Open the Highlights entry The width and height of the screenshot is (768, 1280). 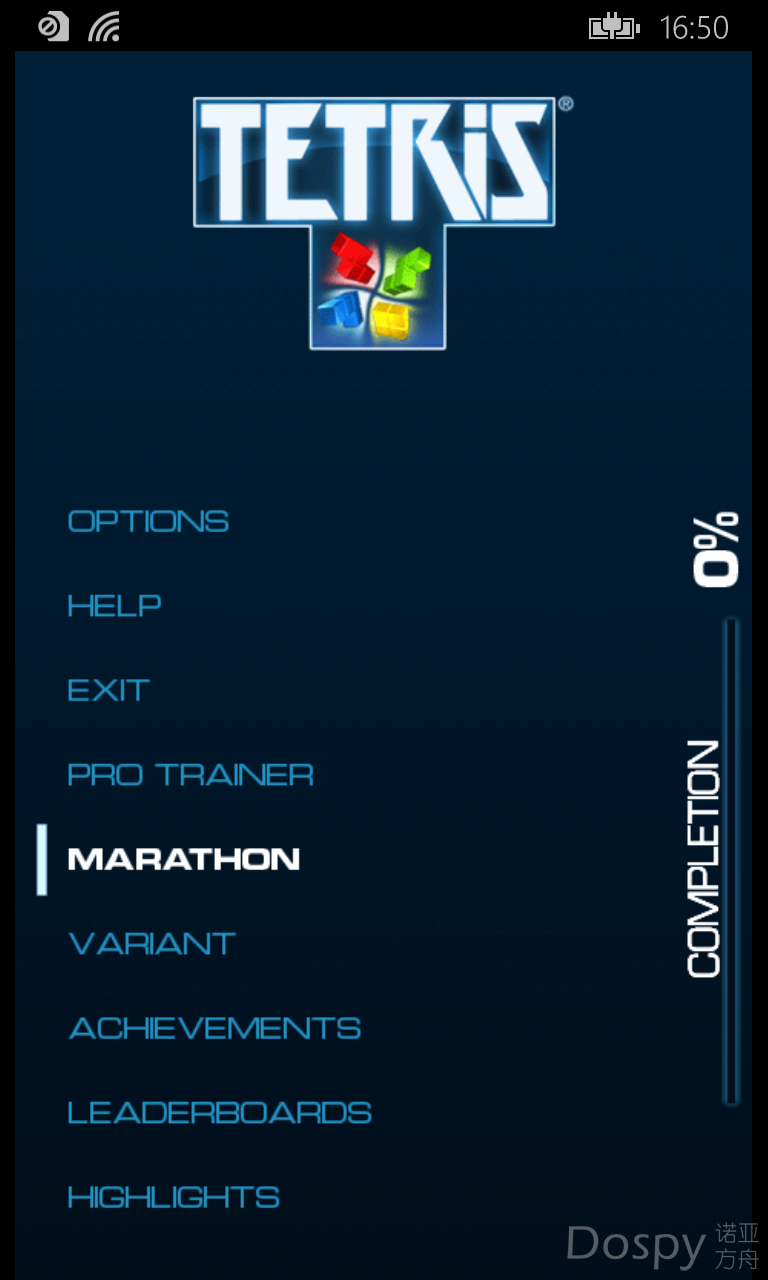[x=173, y=1197]
